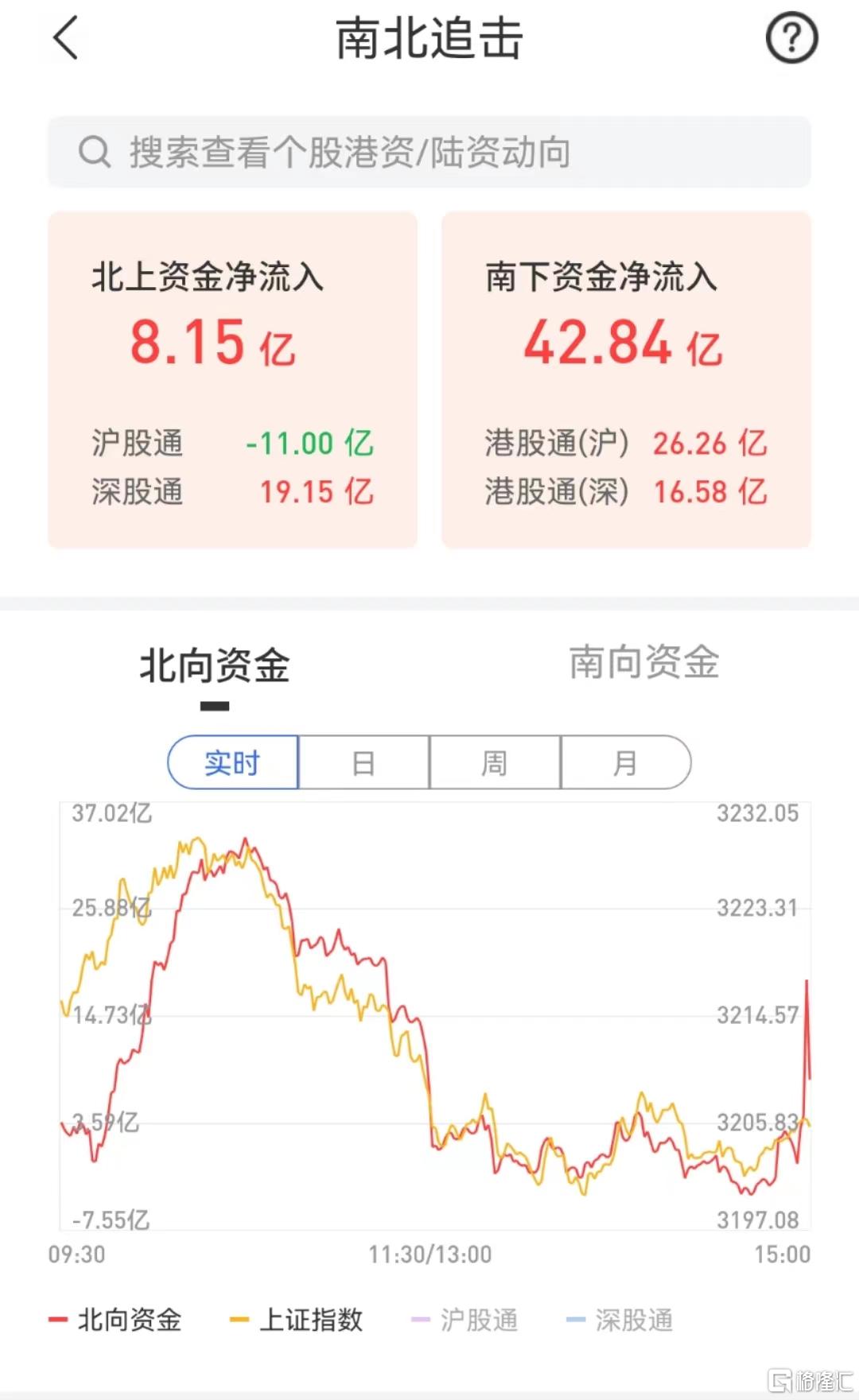Viewport: 859px width, 1400px height.
Task: Toggle the 北向资金 line in legend
Action: click(115, 1320)
